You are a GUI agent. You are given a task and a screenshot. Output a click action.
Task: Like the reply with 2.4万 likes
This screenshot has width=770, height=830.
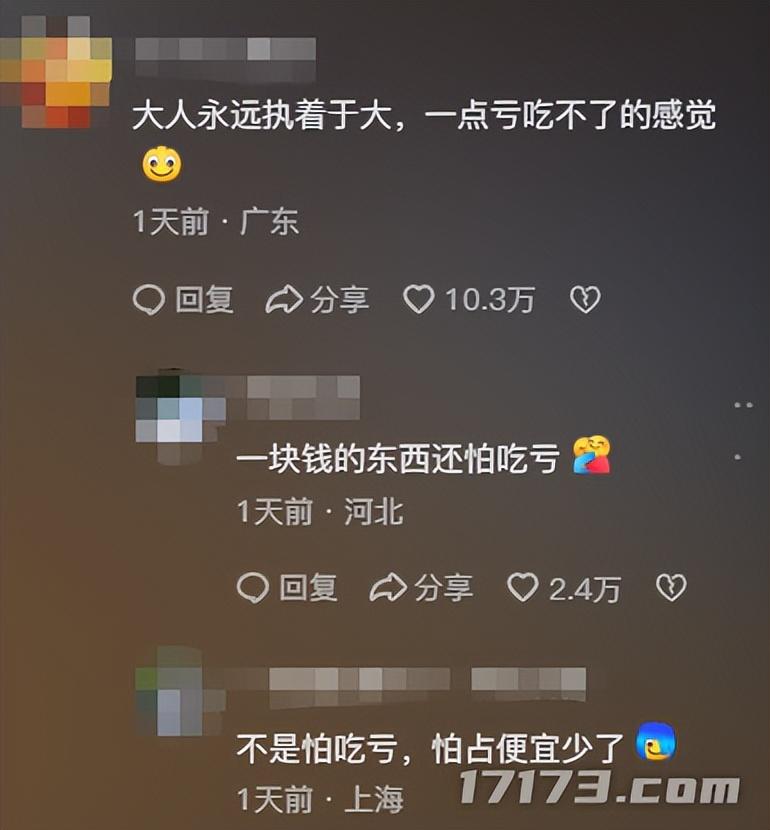(x=523, y=588)
